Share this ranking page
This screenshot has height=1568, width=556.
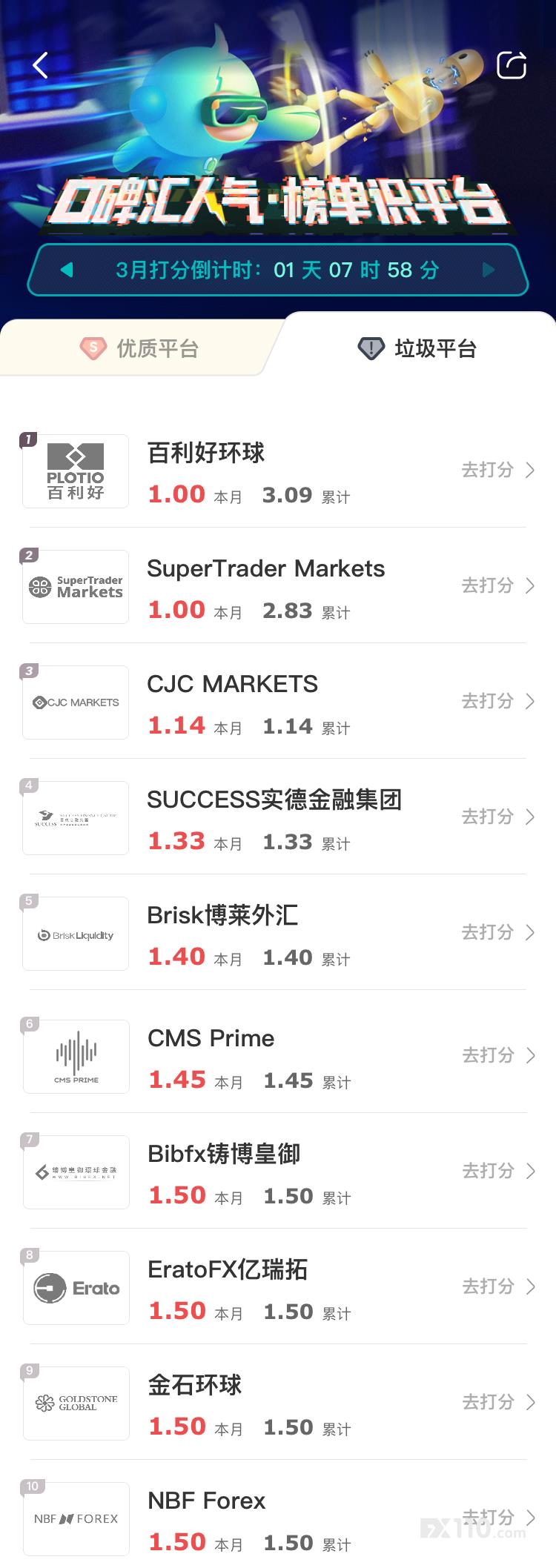511,65
